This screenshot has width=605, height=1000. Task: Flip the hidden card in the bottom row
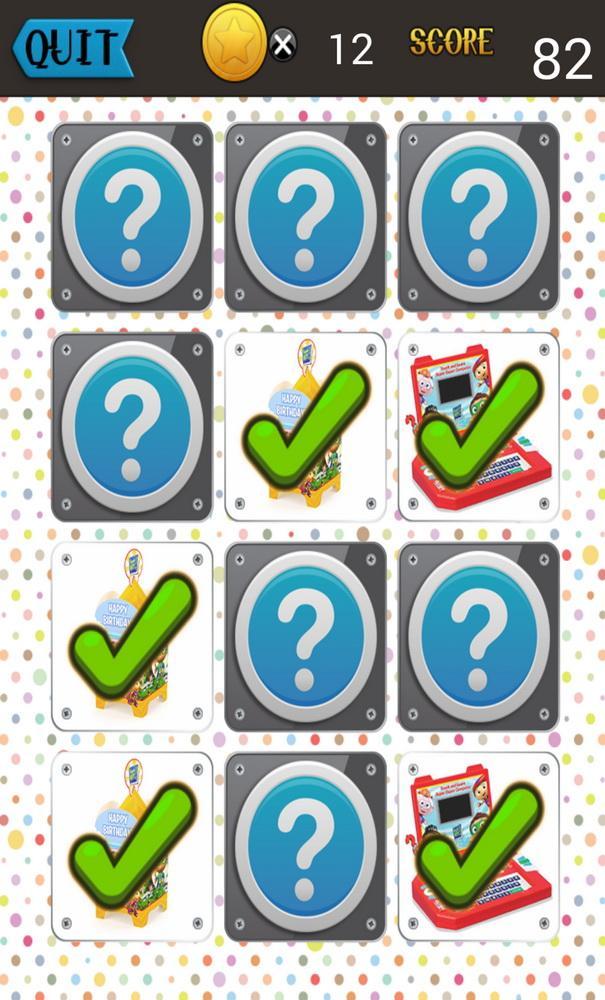pyautogui.click(x=305, y=846)
